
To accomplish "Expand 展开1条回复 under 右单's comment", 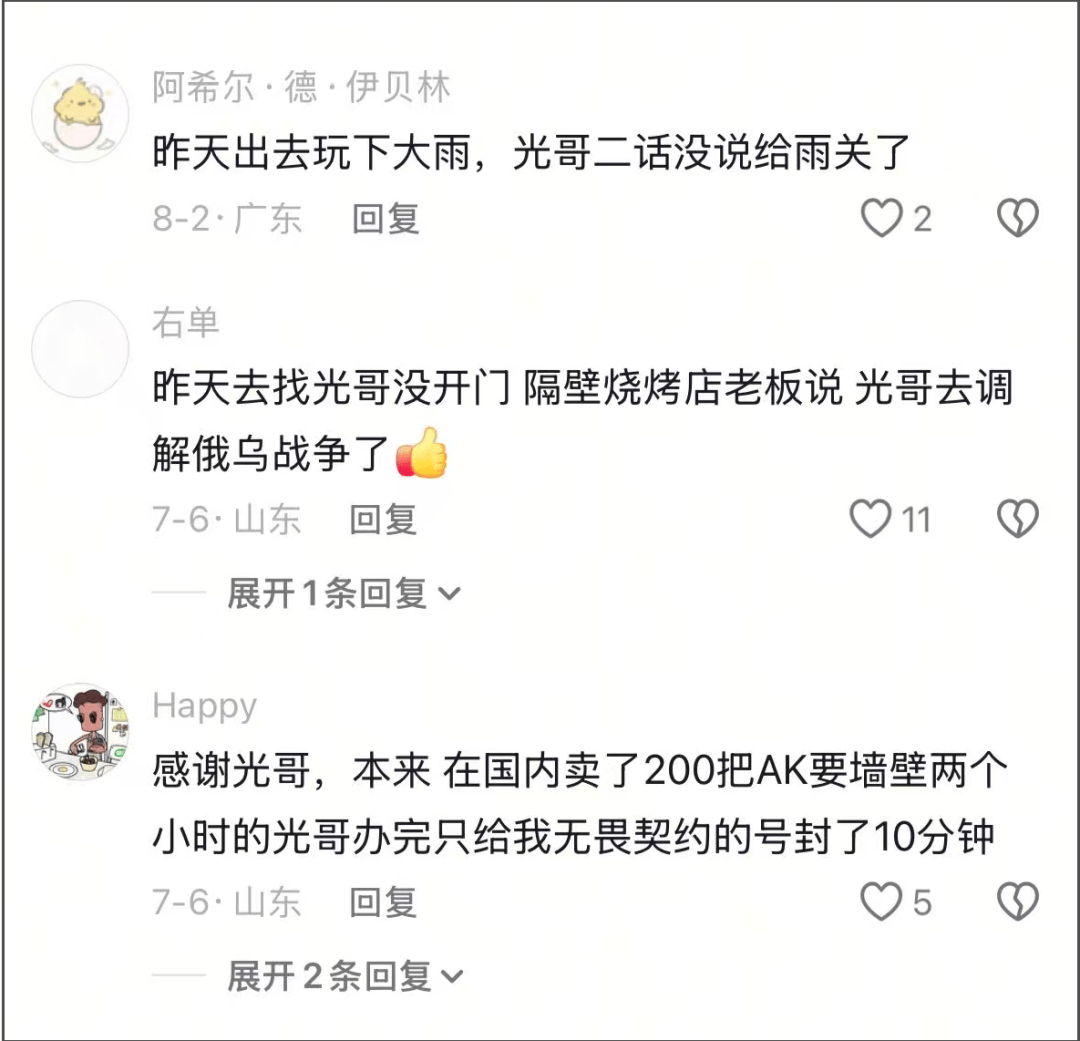I will pos(342,593).
